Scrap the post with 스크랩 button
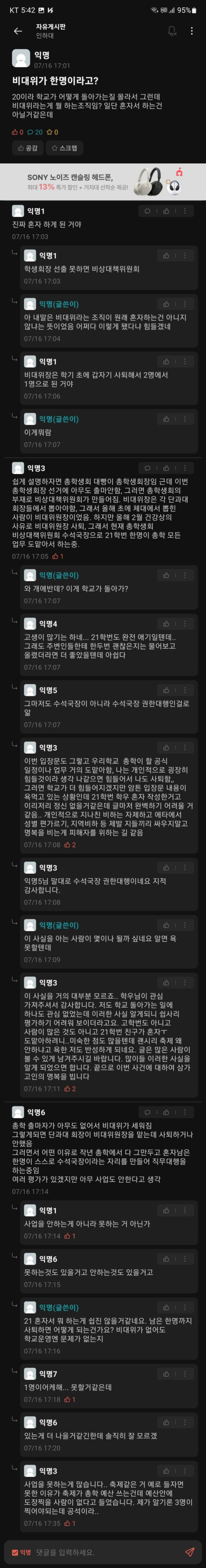 tap(65, 147)
